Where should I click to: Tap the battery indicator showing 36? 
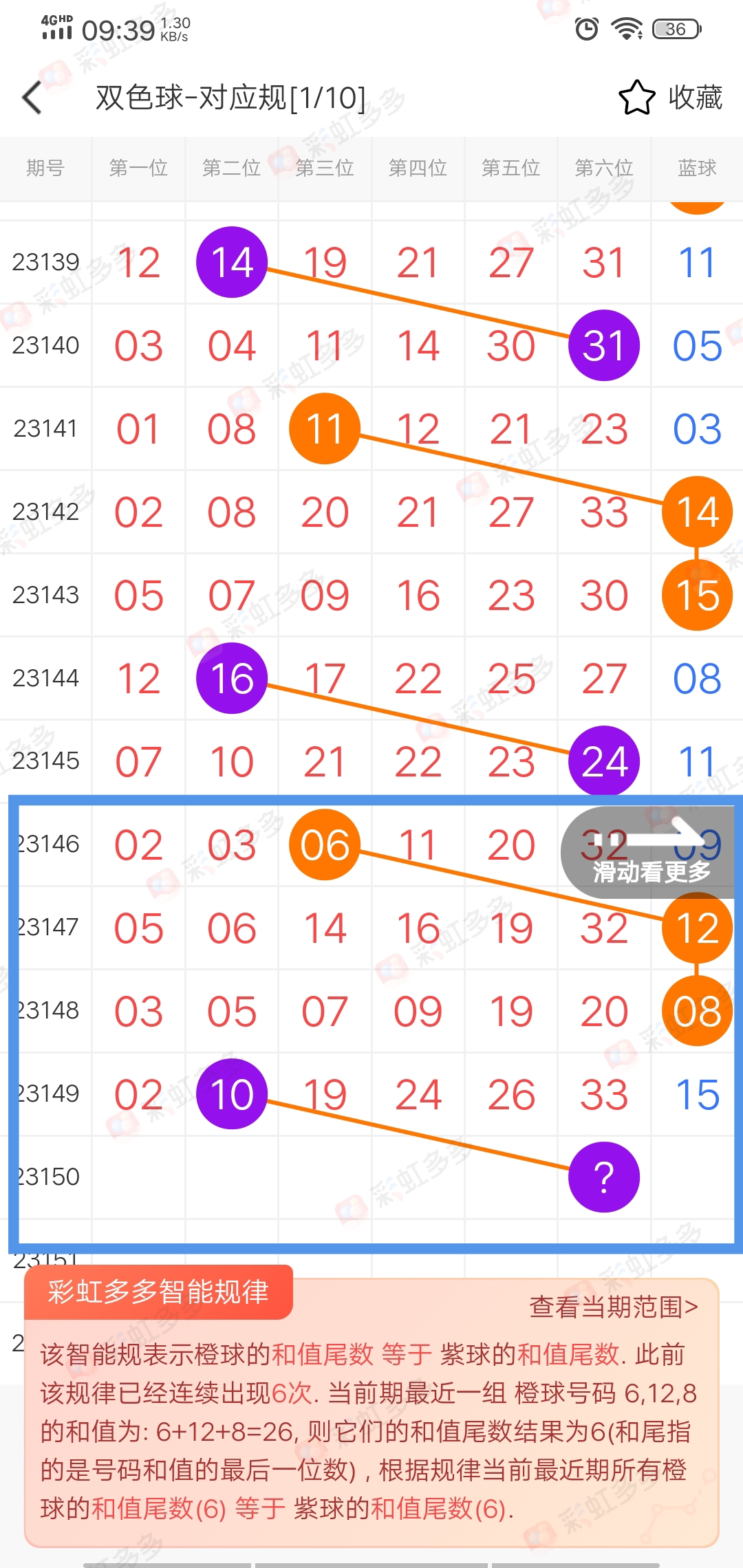point(675,29)
